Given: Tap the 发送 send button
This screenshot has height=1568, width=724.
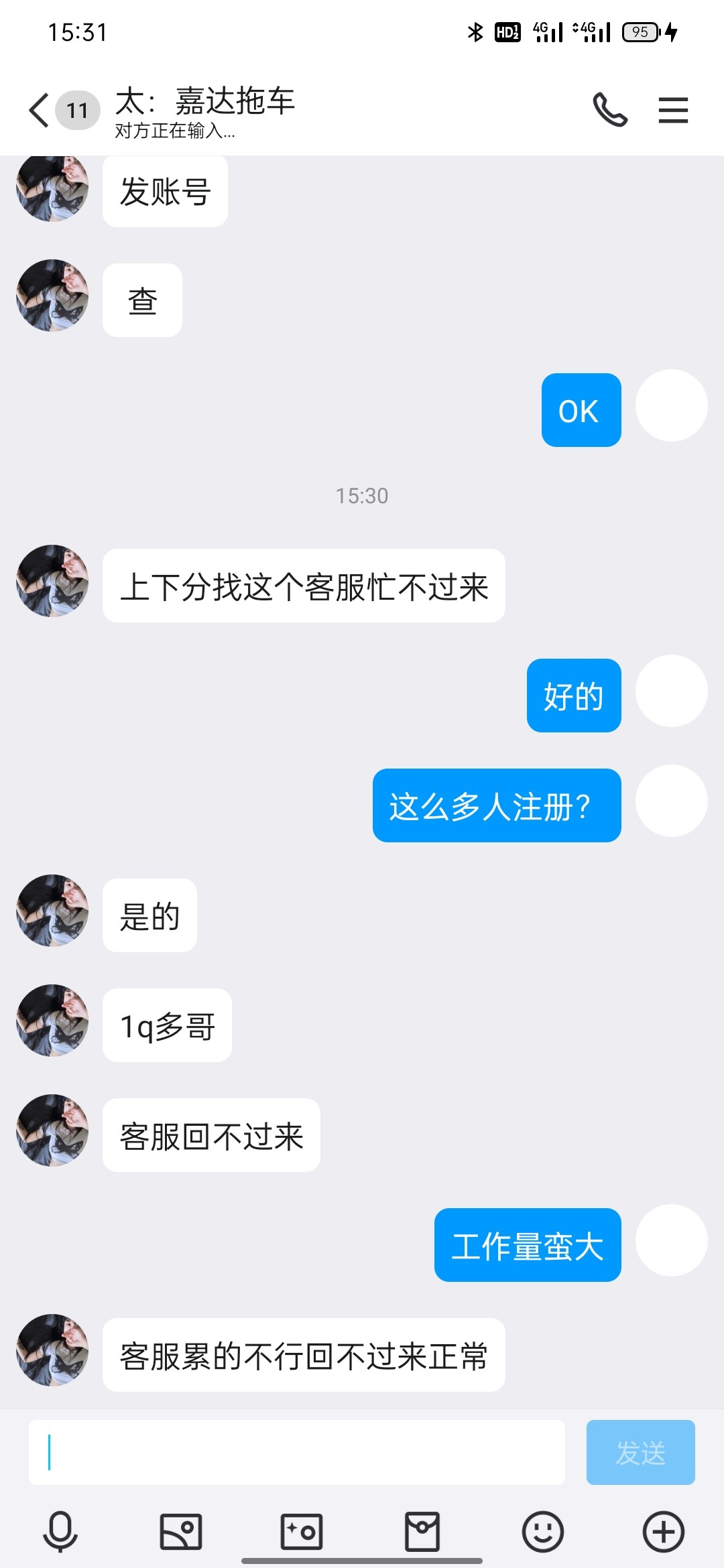Looking at the screenshot, I should [640, 1452].
